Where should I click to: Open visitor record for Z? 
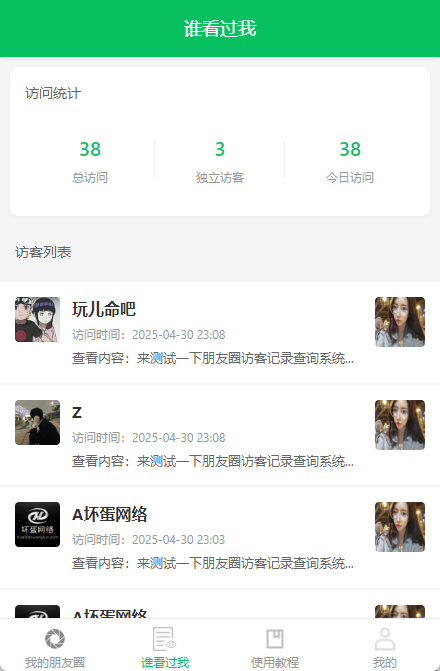[220, 435]
